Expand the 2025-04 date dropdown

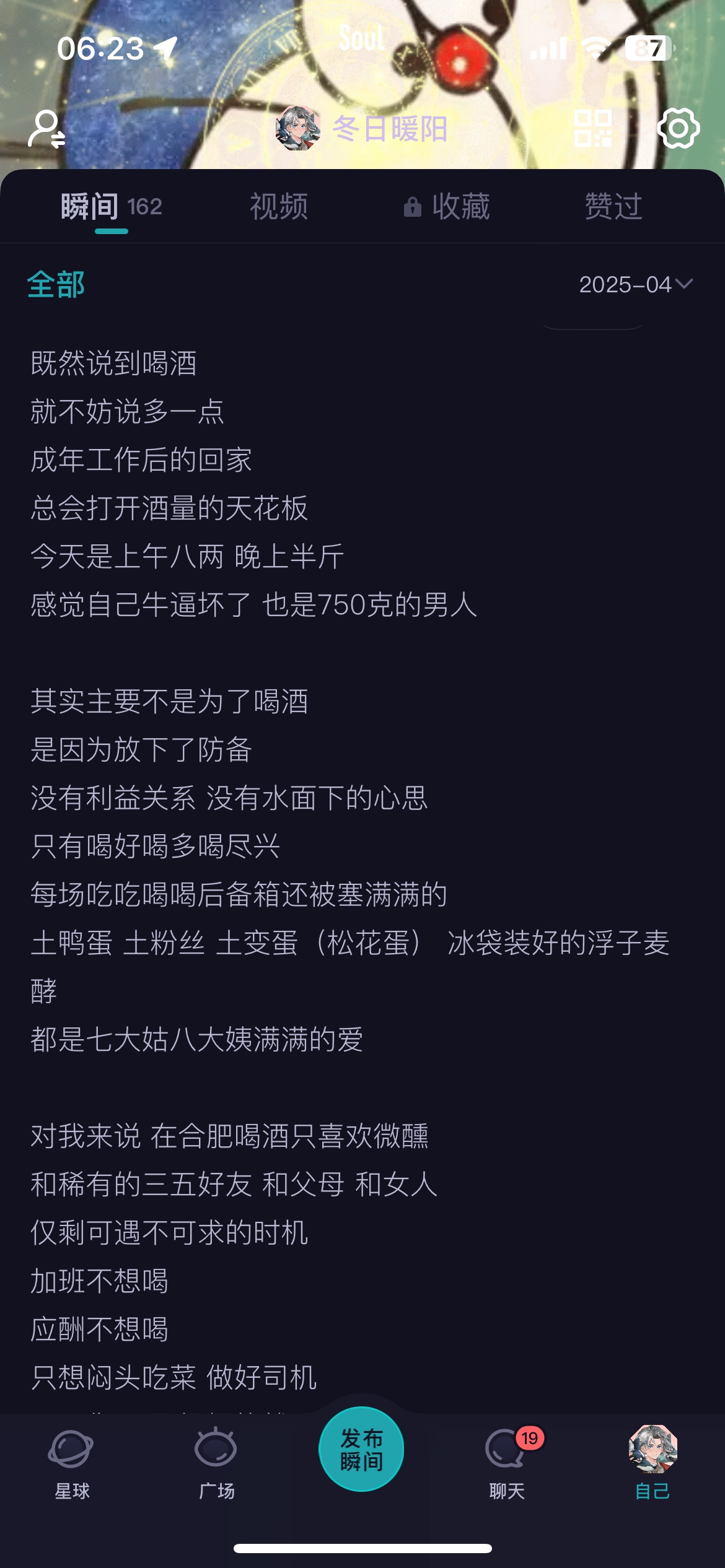point(636,285)
